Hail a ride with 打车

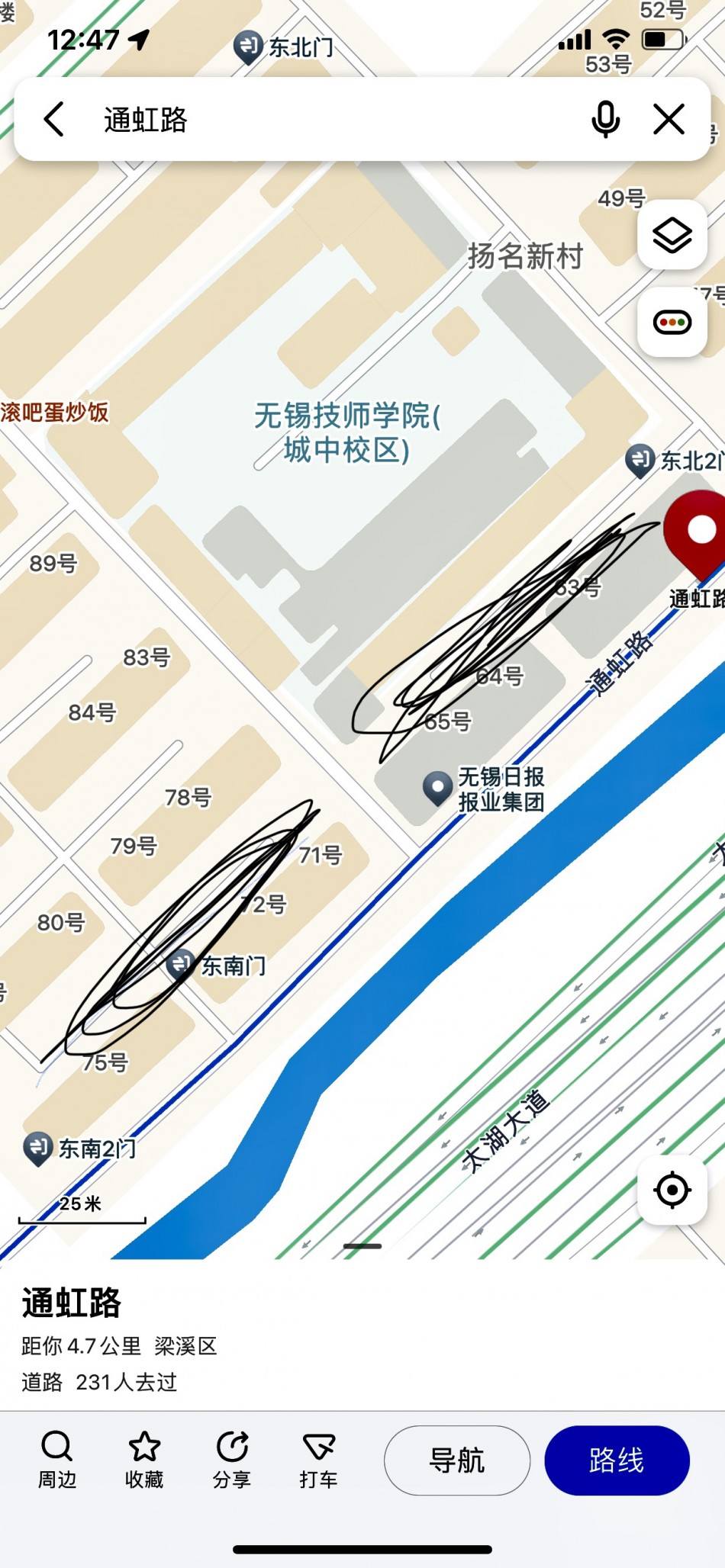coord(318,1459)
